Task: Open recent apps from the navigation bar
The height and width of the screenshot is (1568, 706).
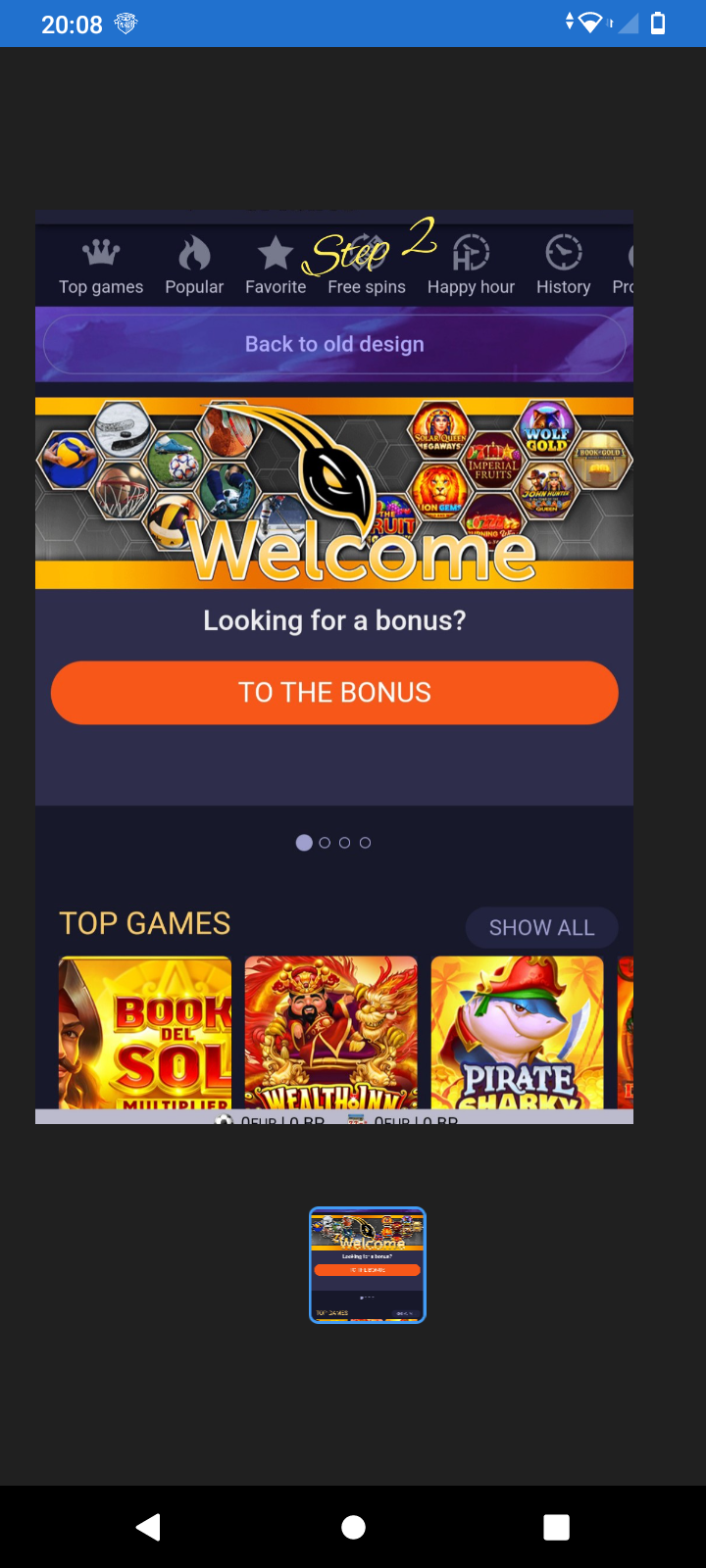Action: point(556,1527)
